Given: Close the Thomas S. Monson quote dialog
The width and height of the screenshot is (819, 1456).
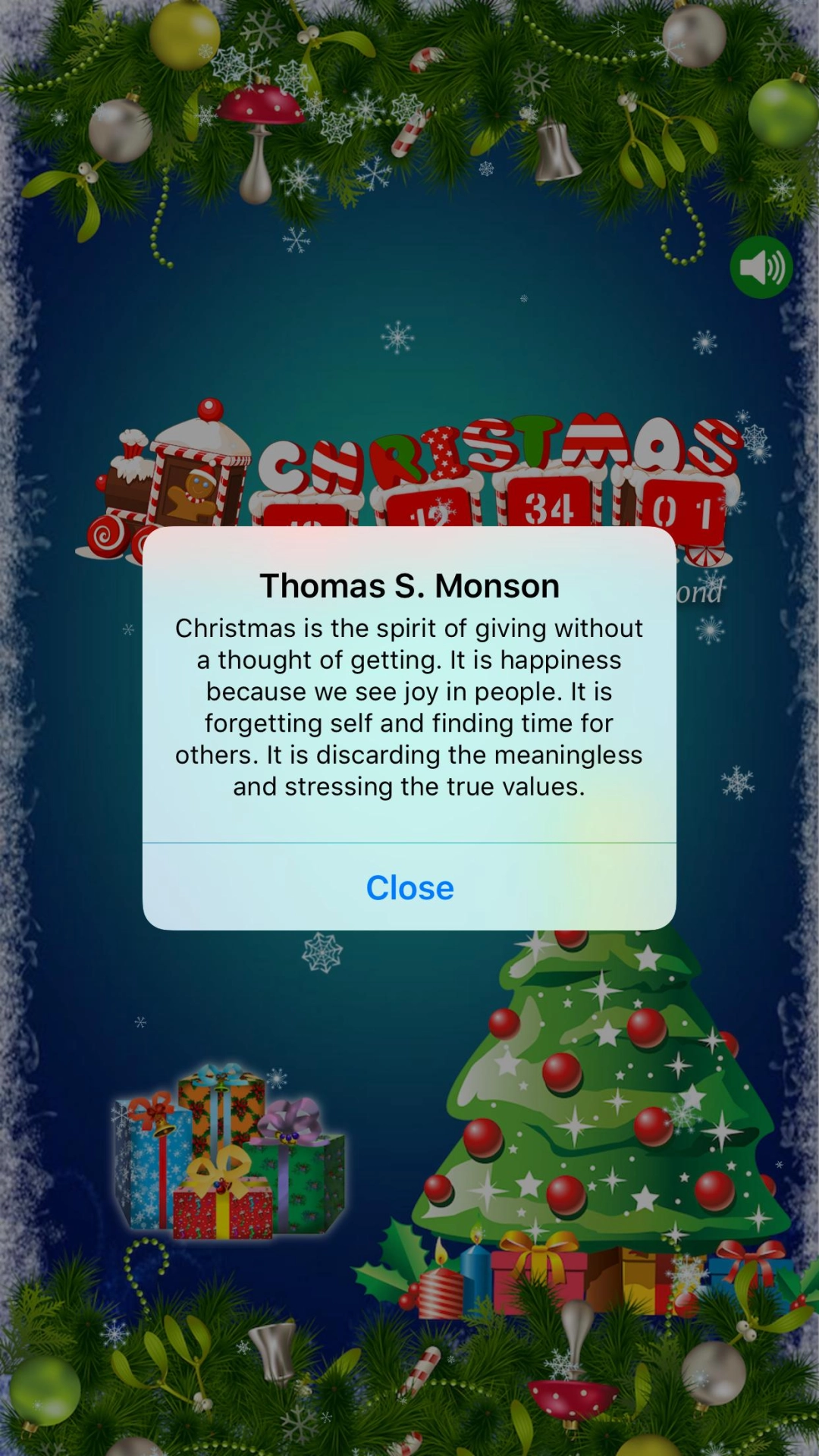Looking at the screenshot, I should point(409,887).
